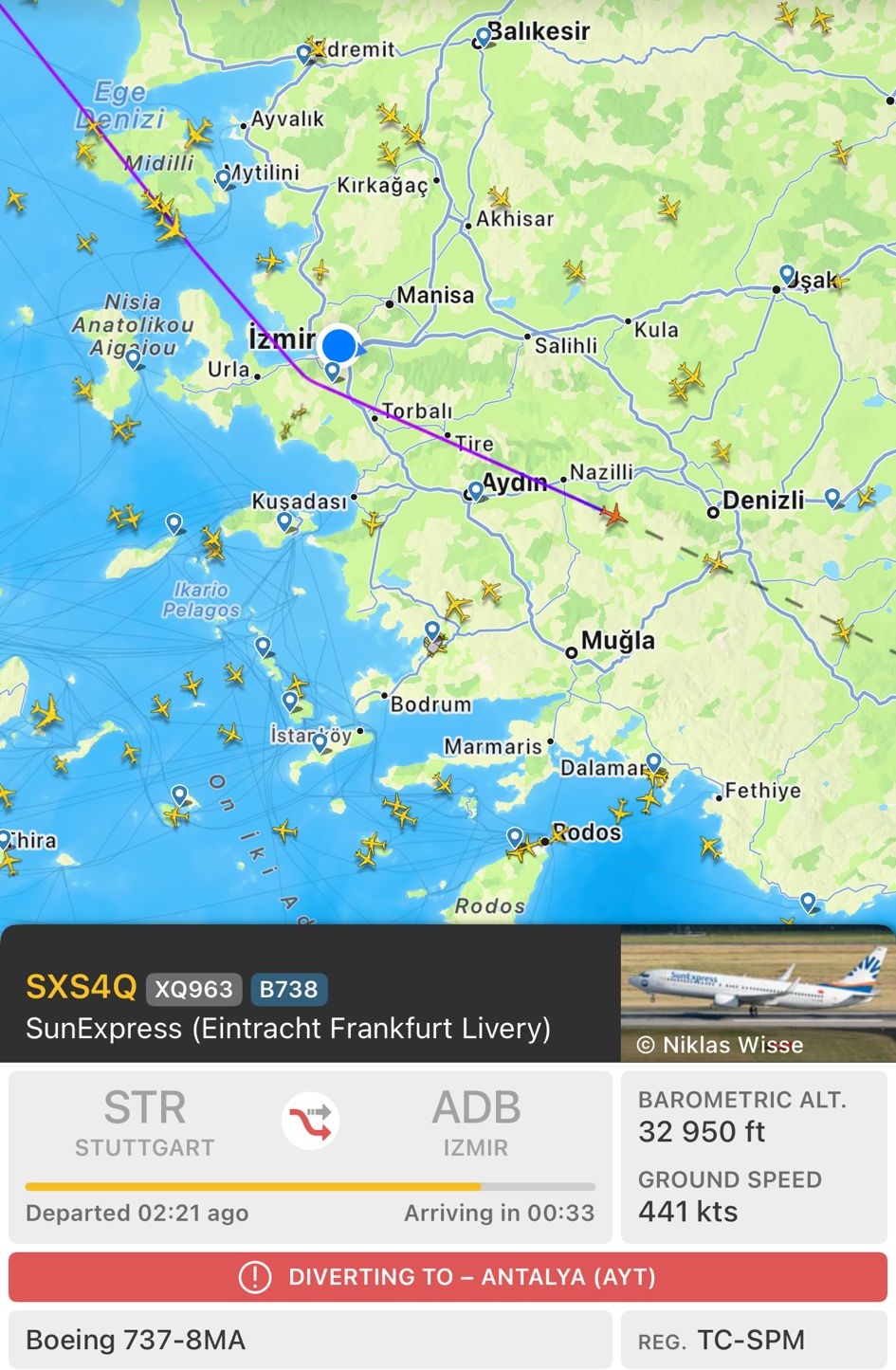The height and width of the screenshot is (1370, 896).
Task: Tap the Diverting to Antalya alert banner
Action: [448, 1277]
